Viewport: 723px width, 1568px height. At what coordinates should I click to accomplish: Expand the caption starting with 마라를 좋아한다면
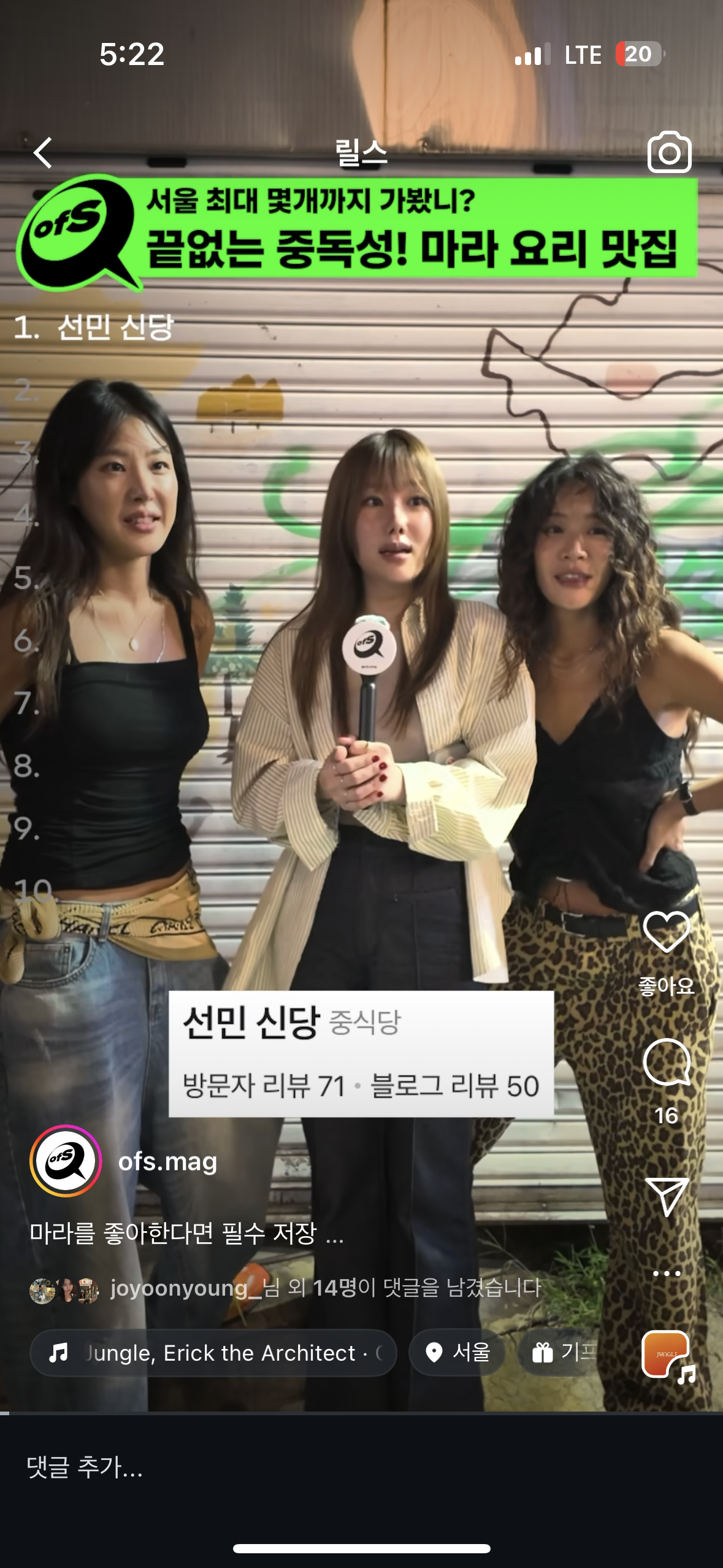tap(186, 1233)
